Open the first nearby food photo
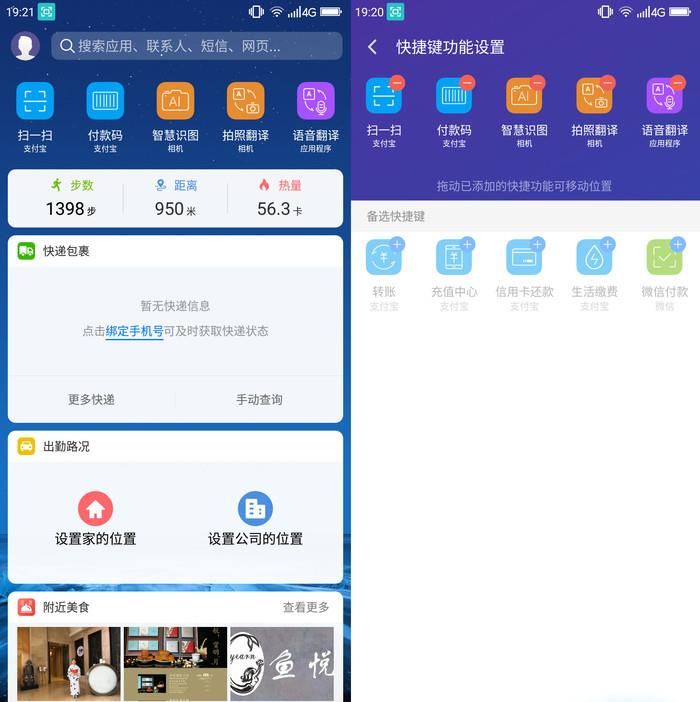 click(x=69, y=663)
